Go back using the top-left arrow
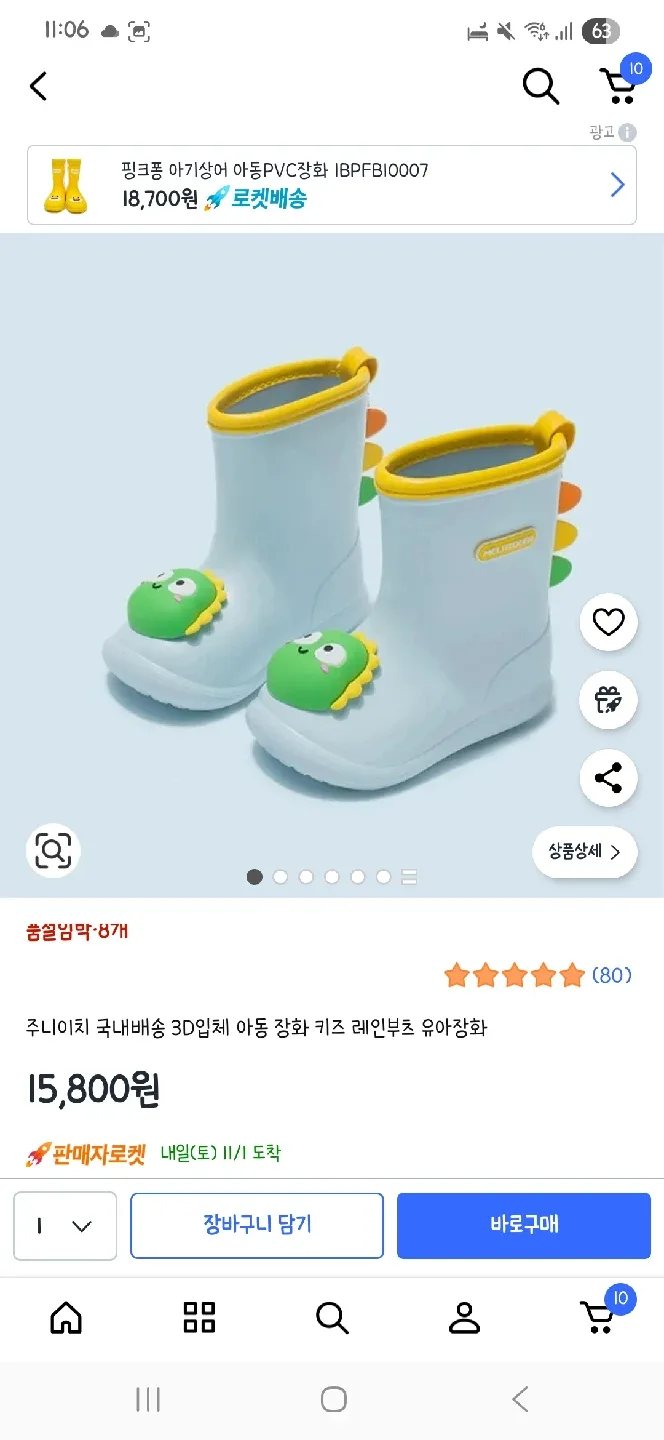The height and width of the screenshot is (1440, 664). pos(38,87)
